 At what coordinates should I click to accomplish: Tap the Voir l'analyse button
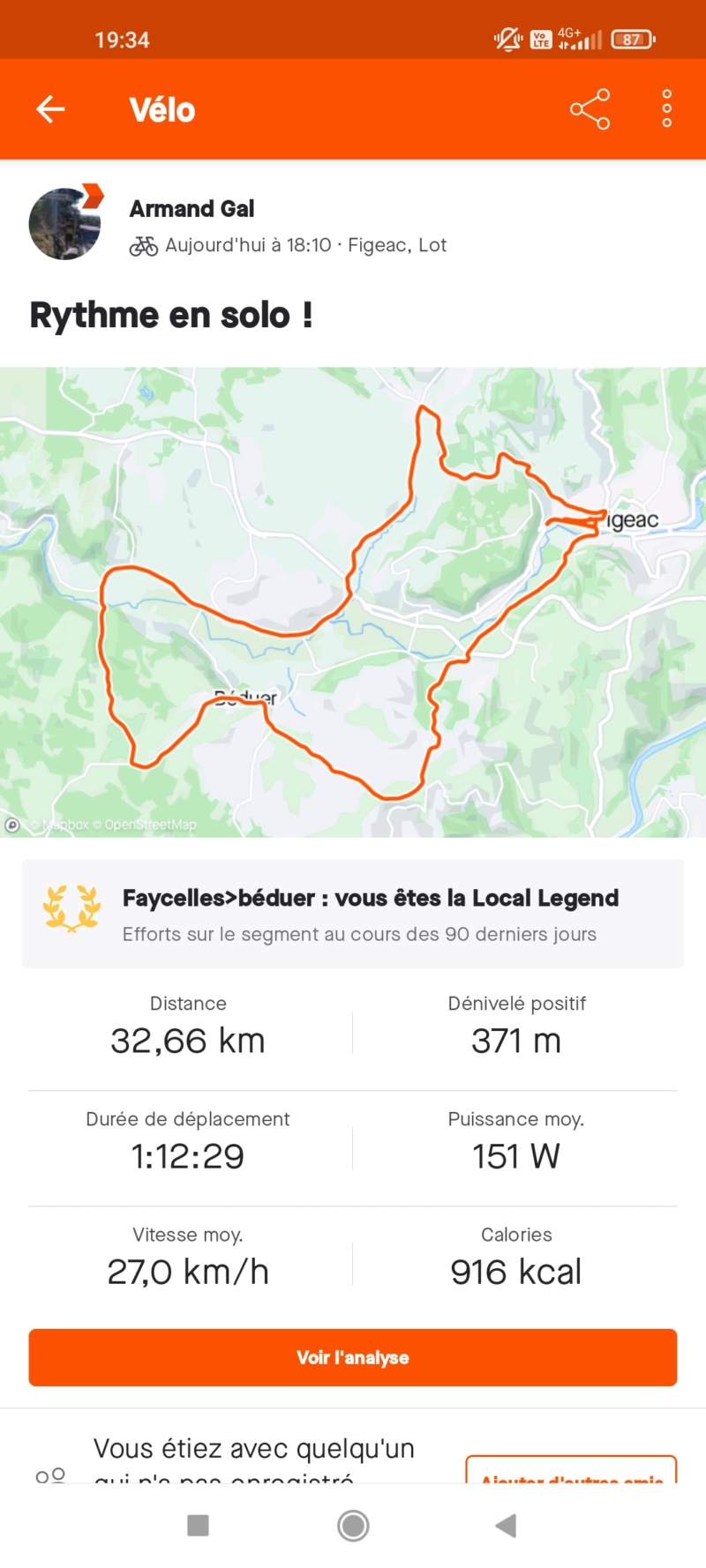(x=353, y=1357)
